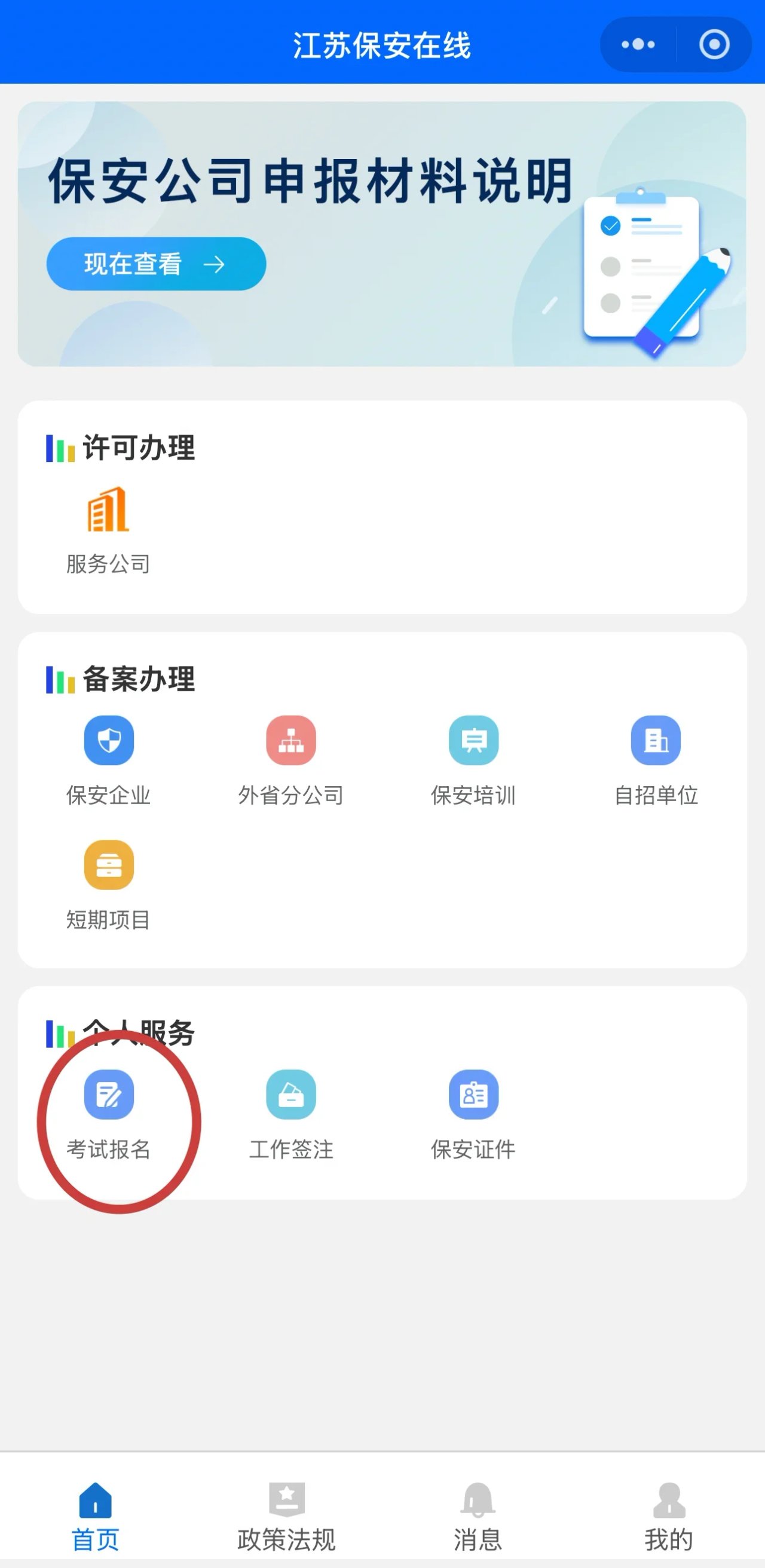View 保安证件 certificate service
The height and width of the screenshot is (1568, 765).
point(473,1114)
